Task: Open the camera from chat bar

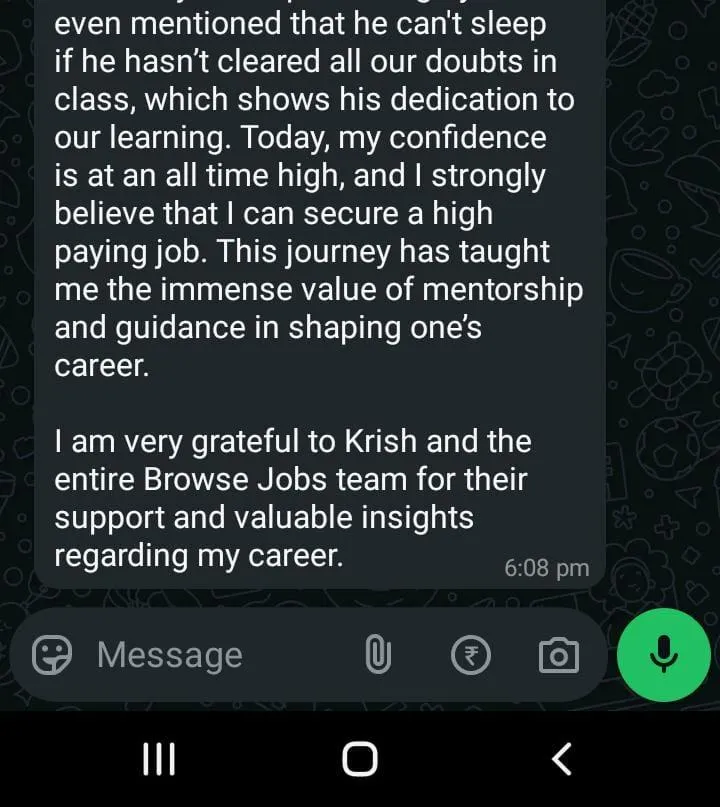Action: point(558,656)
